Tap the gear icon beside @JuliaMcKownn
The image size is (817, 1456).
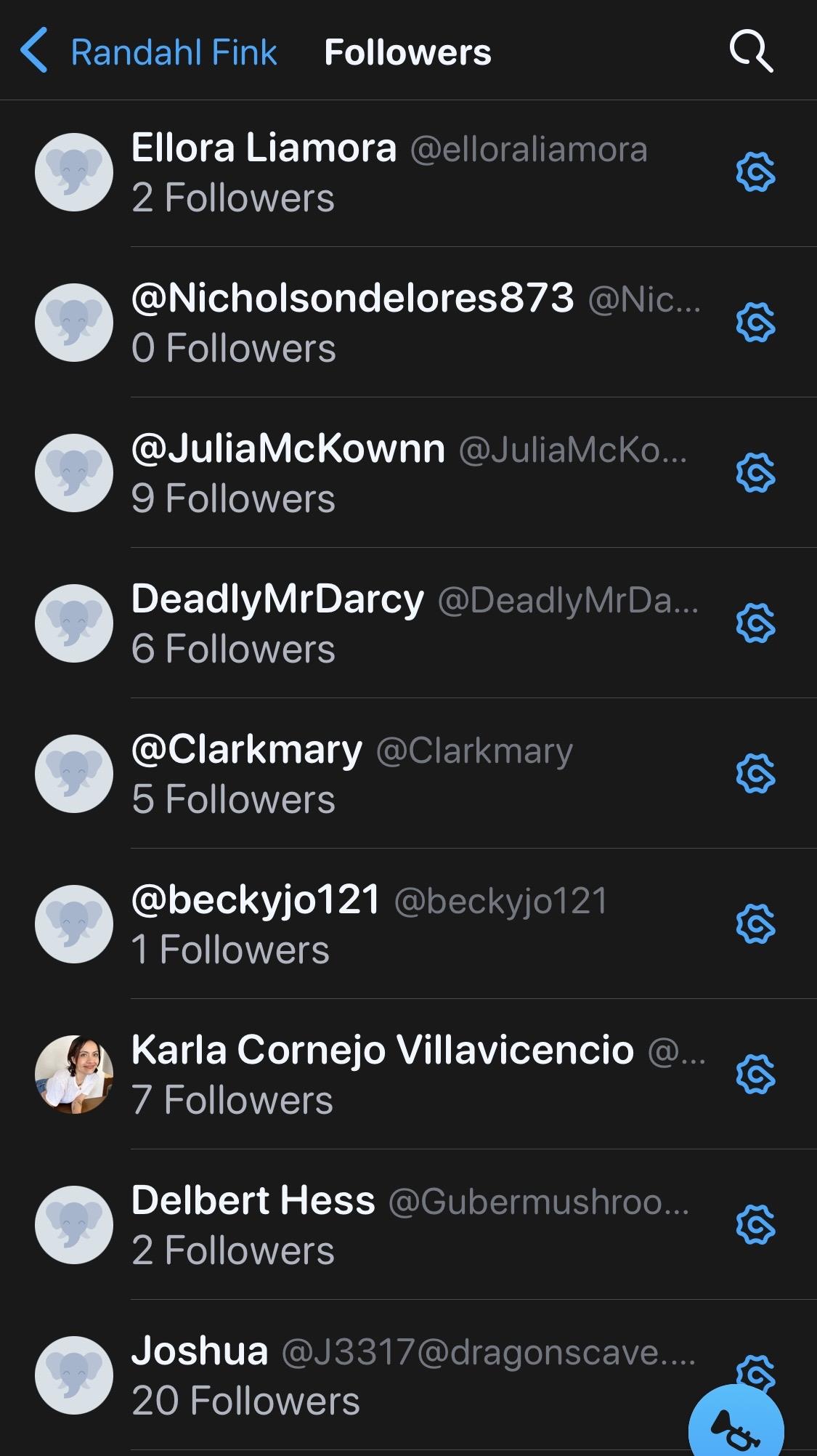pos(755,473)
